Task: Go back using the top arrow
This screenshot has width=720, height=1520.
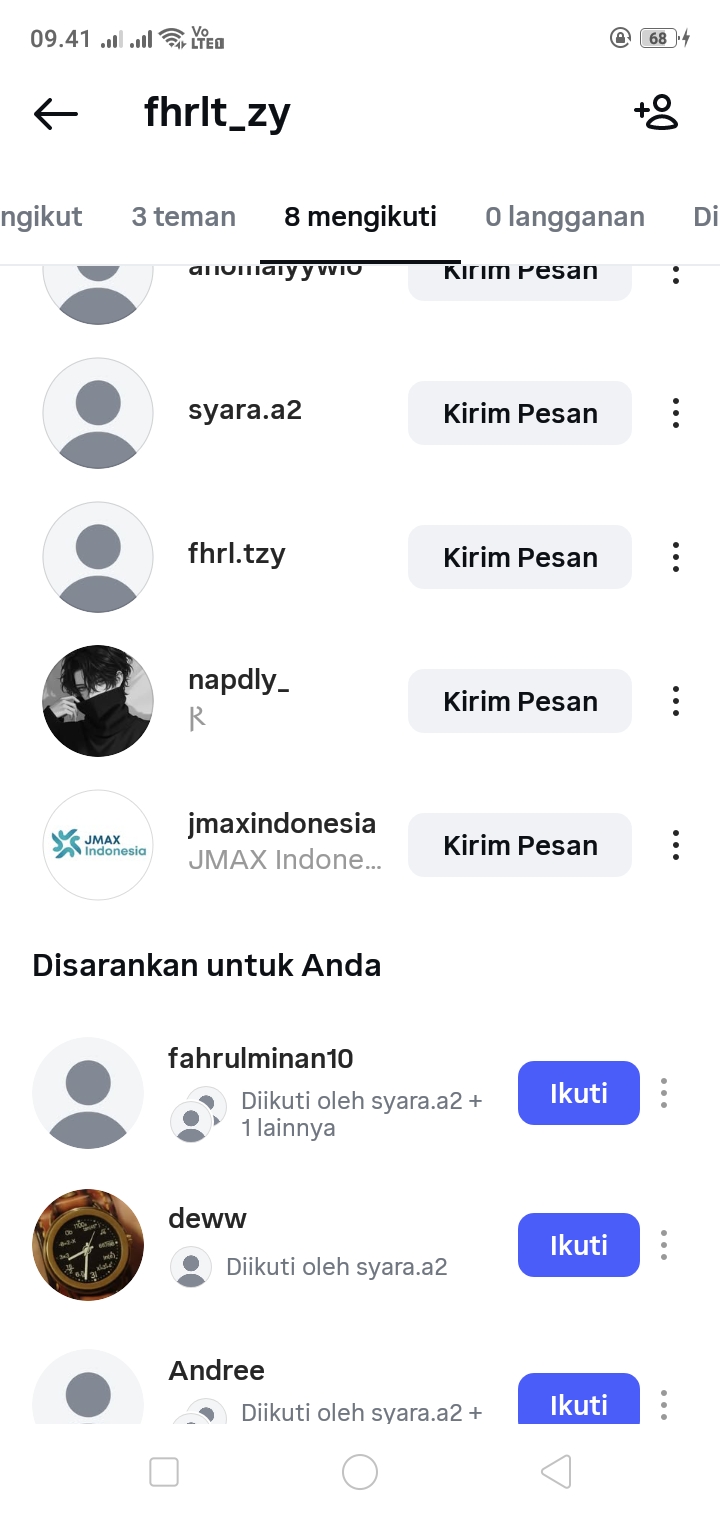Action: click(56, 114)
